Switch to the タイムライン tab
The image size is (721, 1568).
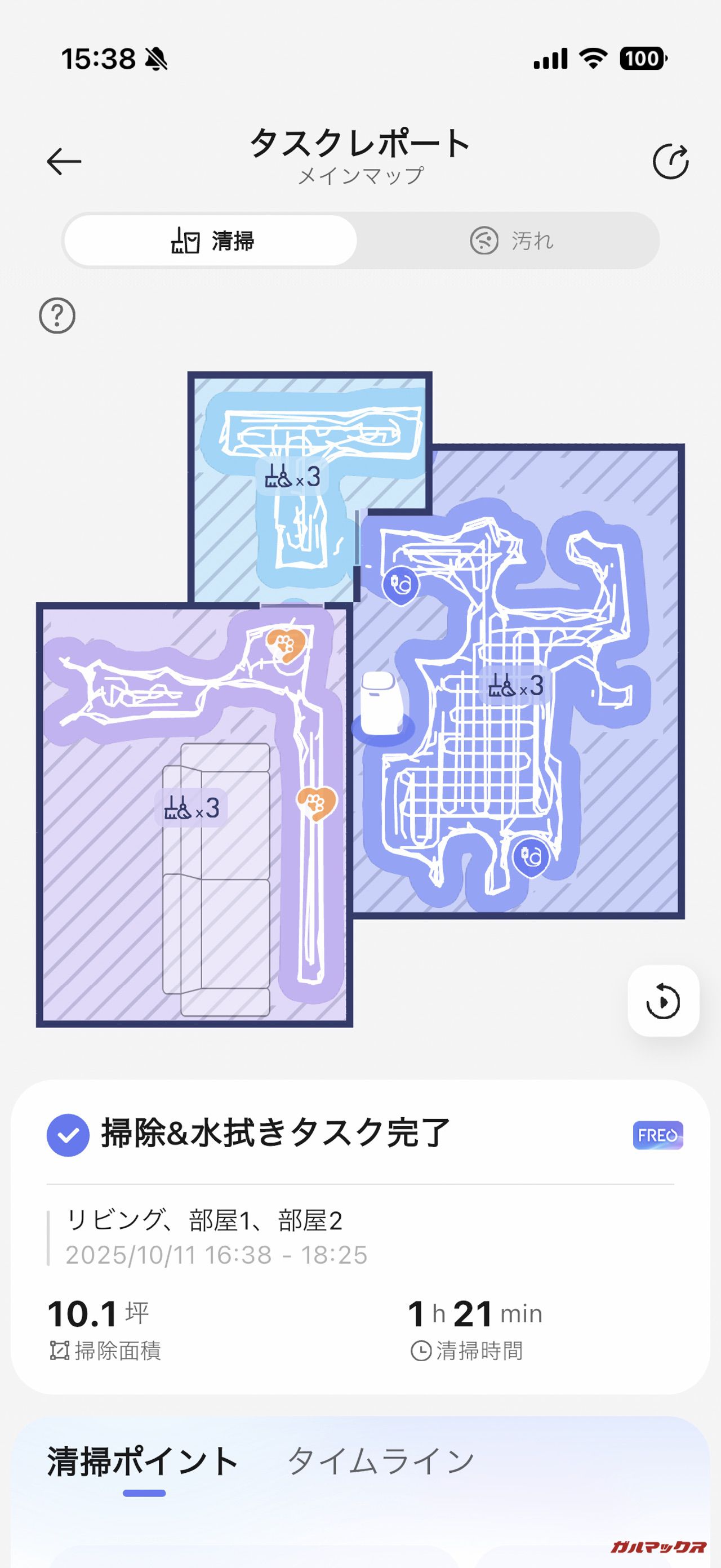380,1461
